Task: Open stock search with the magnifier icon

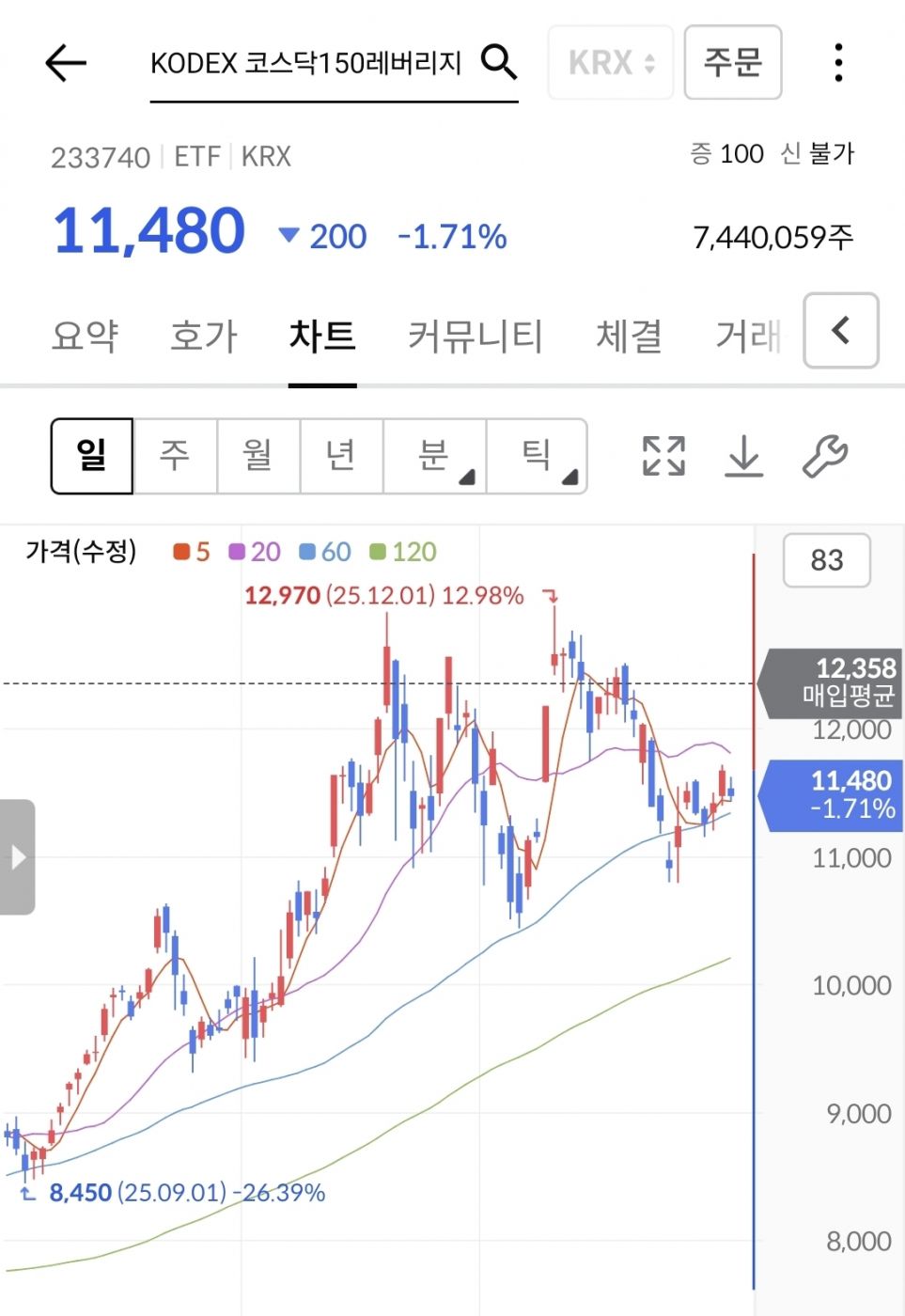Action: [x=499, y=62]
